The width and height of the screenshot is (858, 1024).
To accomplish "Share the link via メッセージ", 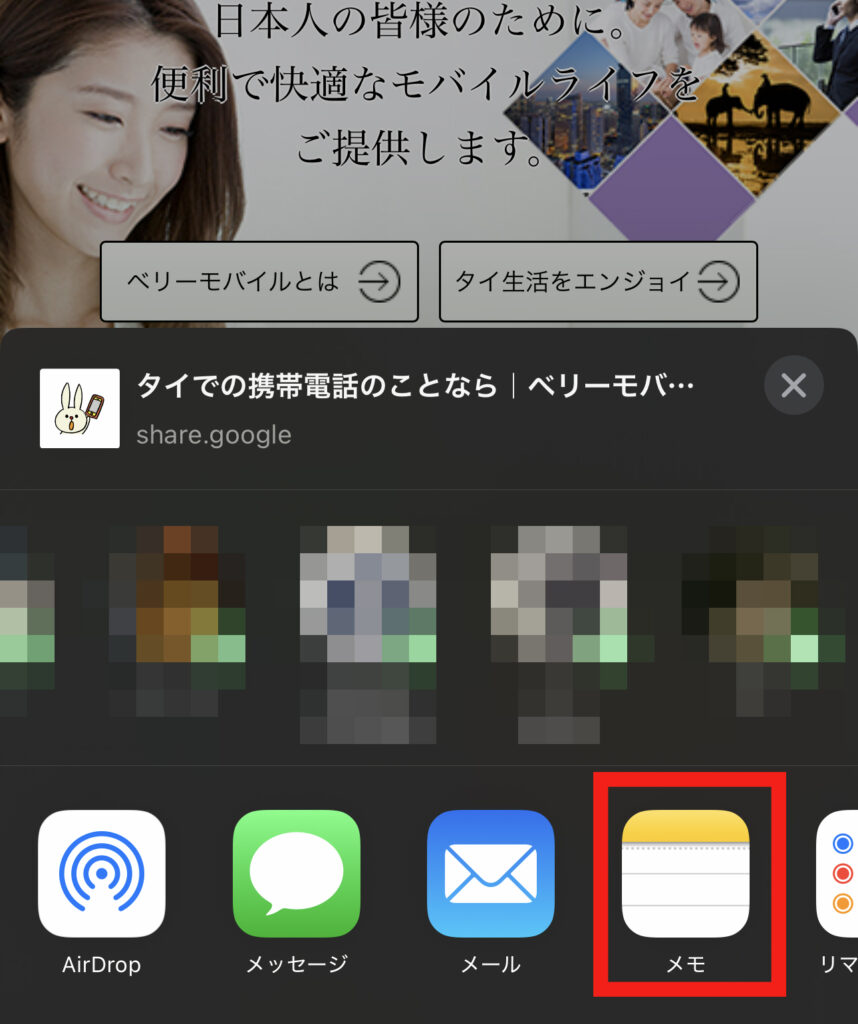I will [x=296, y=873].
